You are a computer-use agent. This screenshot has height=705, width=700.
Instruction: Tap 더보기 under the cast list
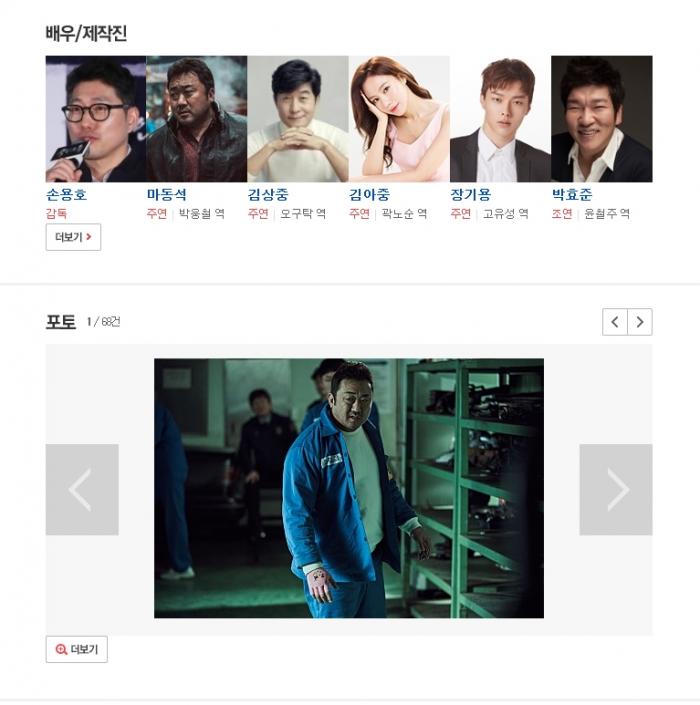tap(73, 237)
